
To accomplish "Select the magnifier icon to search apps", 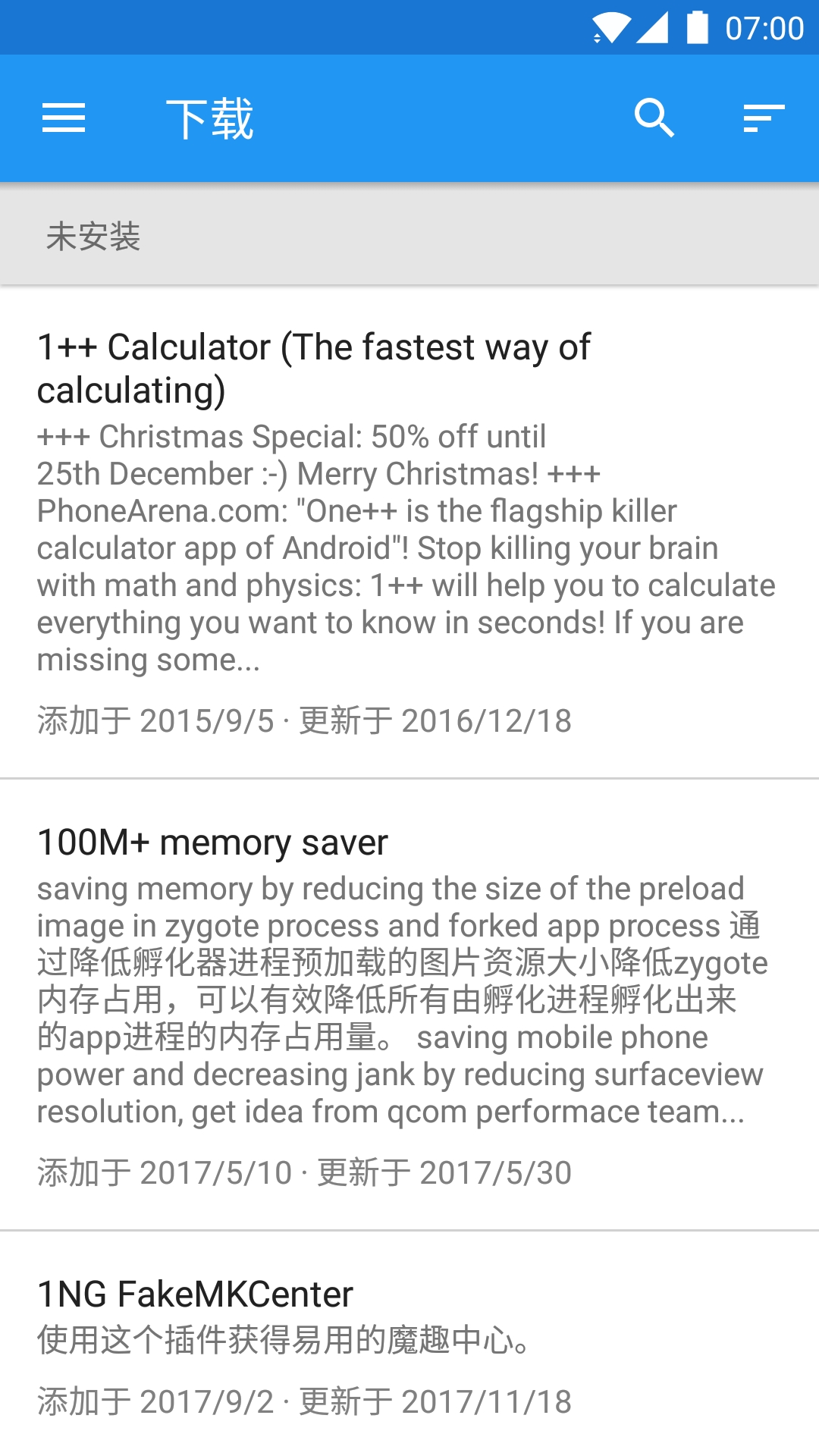I will click(655, 117).
